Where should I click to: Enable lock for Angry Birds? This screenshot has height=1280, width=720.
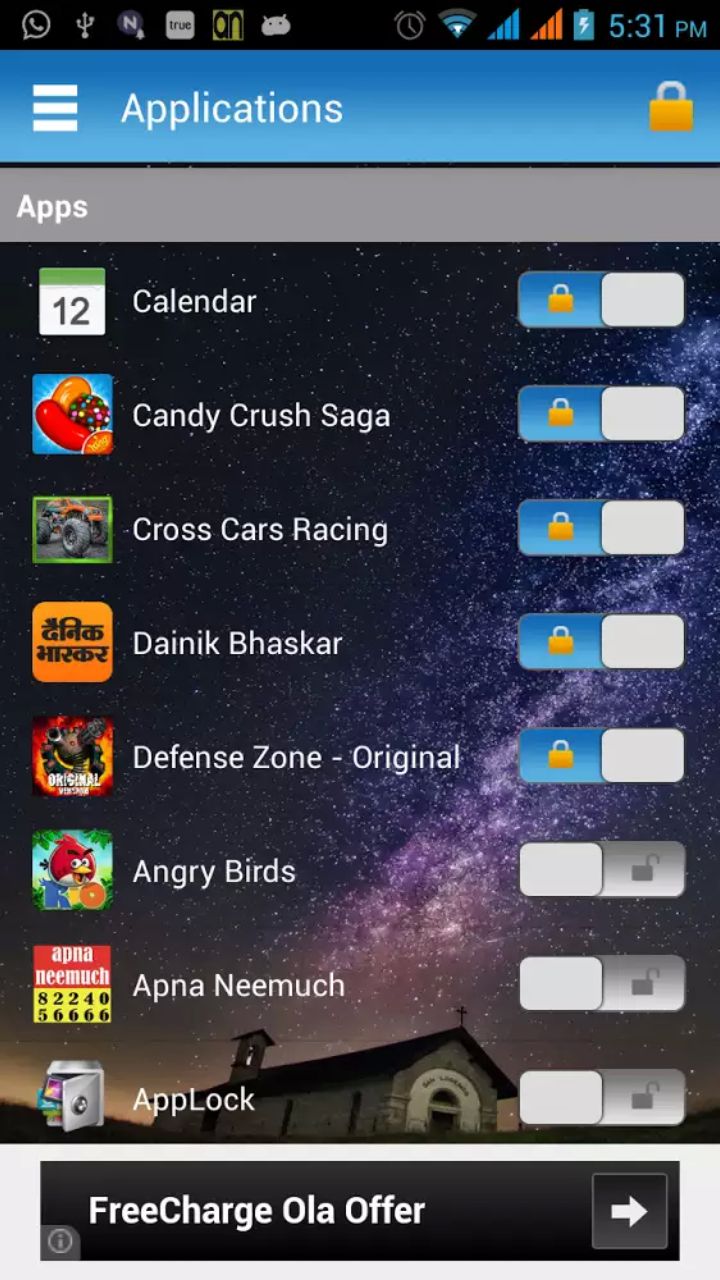click(601, 870)
